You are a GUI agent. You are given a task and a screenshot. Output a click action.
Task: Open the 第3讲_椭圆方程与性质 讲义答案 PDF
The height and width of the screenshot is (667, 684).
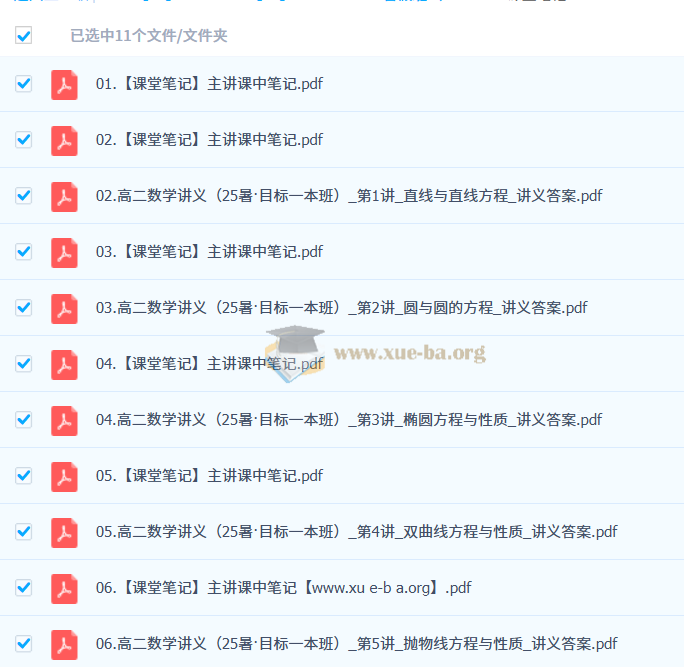tap(349, 420)
